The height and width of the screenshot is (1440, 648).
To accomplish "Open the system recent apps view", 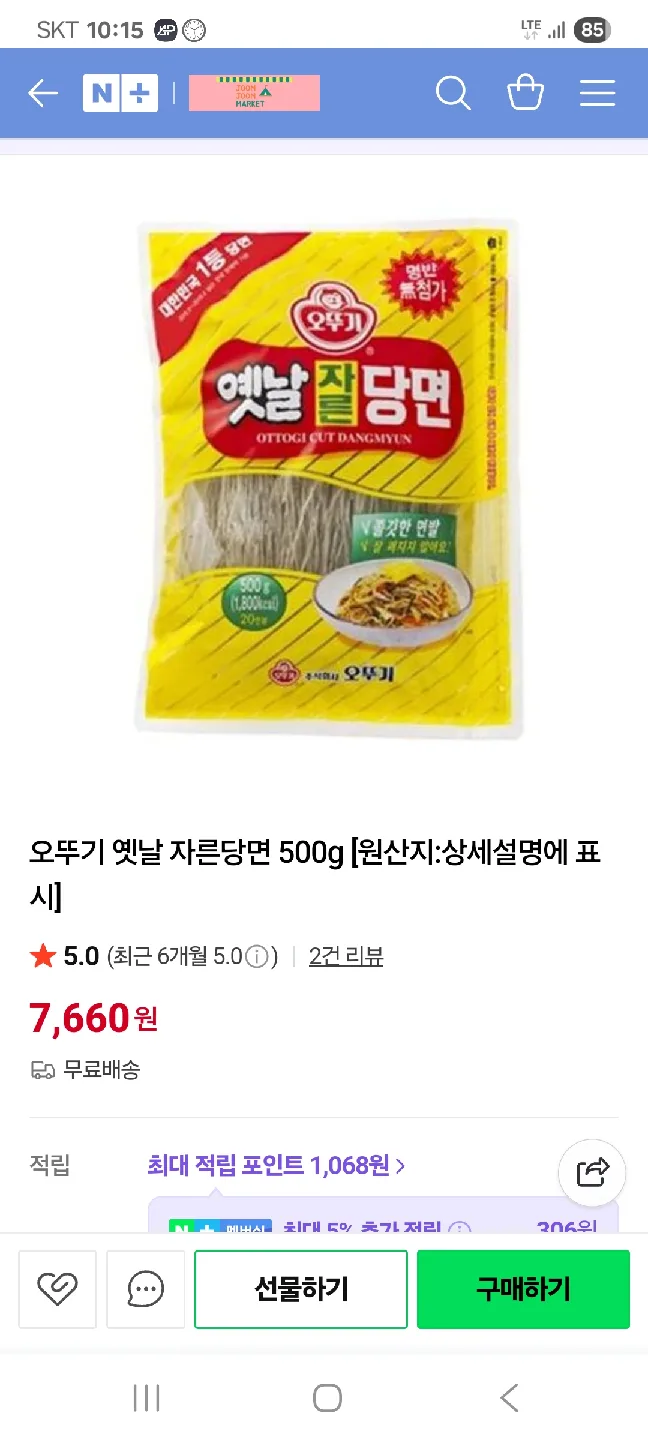I will pos(147,1397).
